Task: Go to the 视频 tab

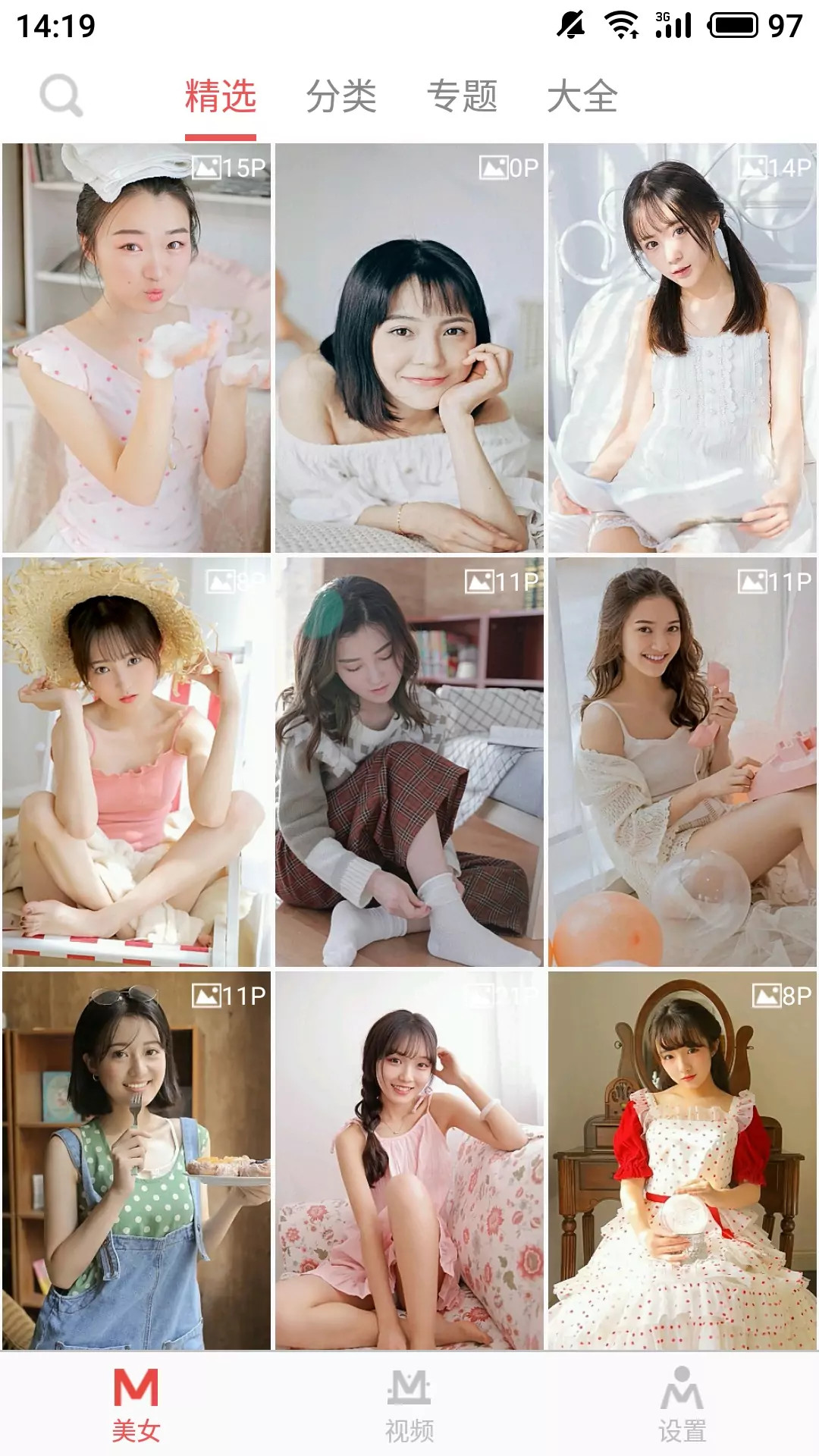Action: click(409, 1404)
